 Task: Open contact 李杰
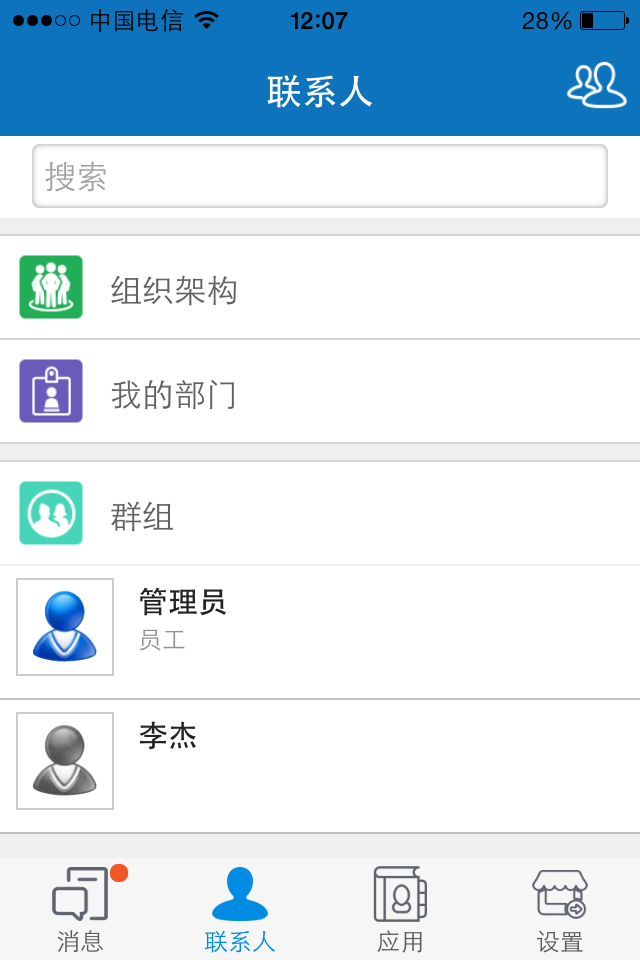coord(320,764)
